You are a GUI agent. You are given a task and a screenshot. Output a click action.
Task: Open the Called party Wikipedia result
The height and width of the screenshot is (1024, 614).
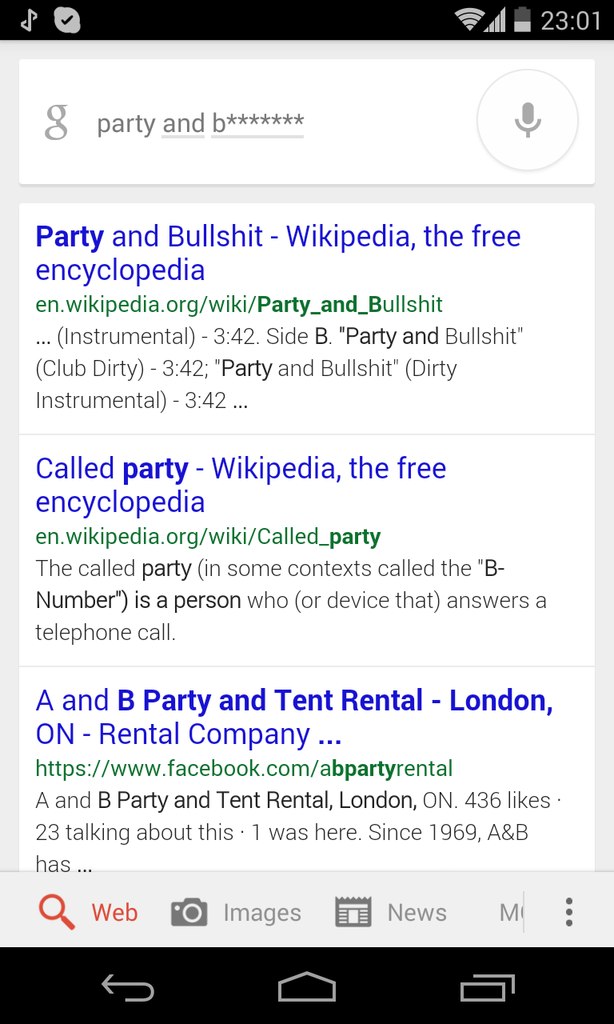point(241,485)
